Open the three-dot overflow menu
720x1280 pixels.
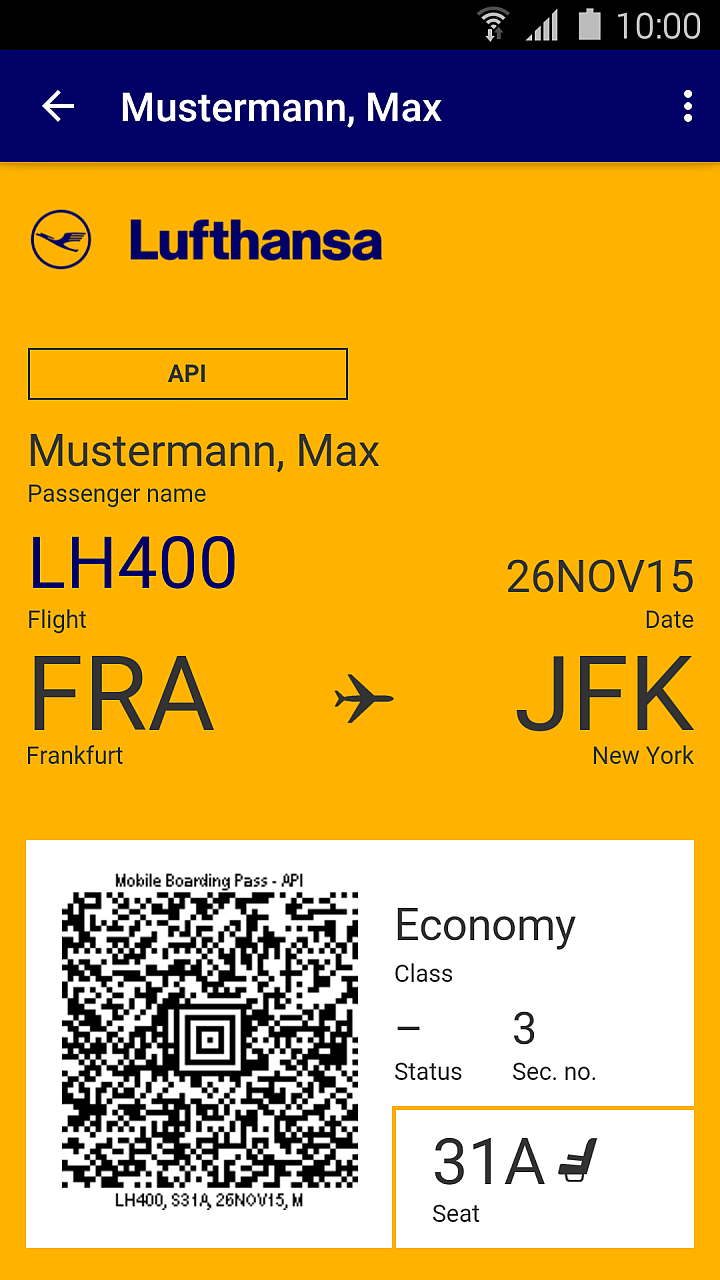687,106
